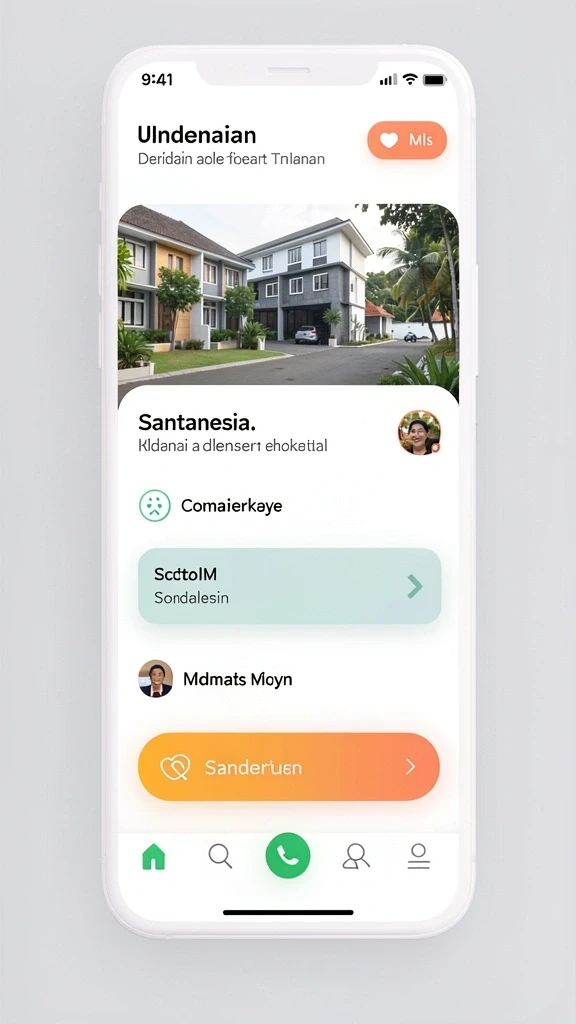
Task: Tap the green phone call button
Action: (x=288, y=856)
